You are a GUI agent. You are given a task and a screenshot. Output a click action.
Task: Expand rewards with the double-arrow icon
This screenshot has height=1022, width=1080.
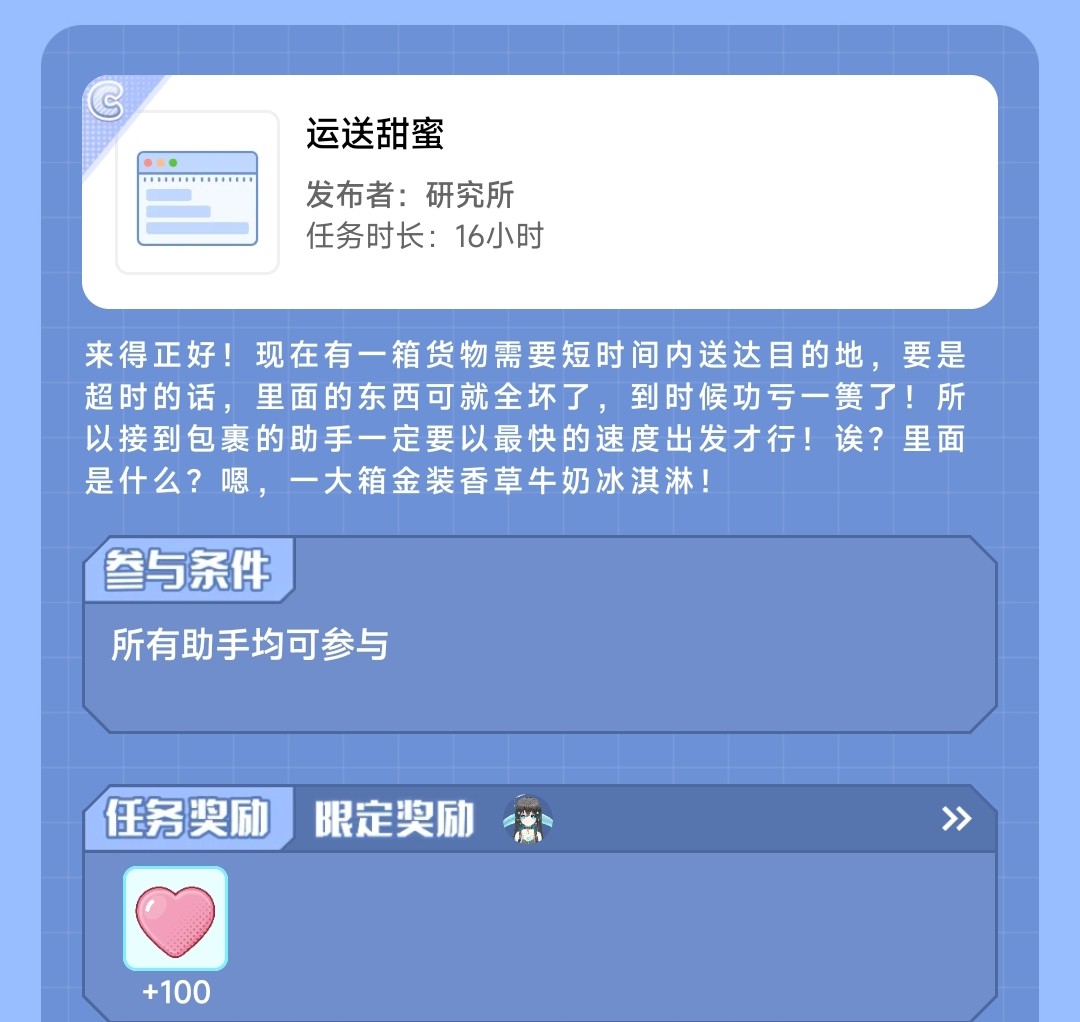coord(956,819)
